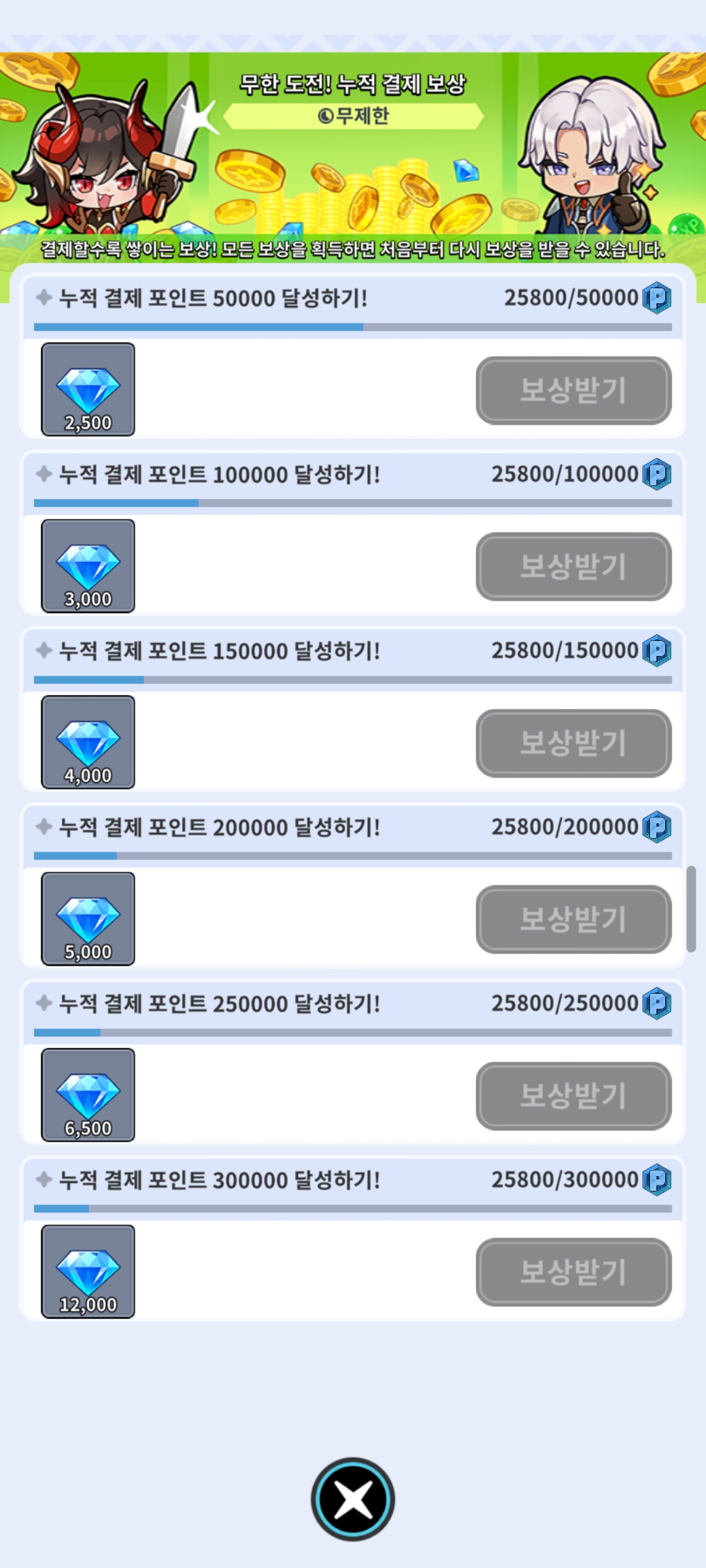This screenshot has width=706, height=1568.
Task: Claim reward for 300000 point milestone
Action: coord(573,1272)
